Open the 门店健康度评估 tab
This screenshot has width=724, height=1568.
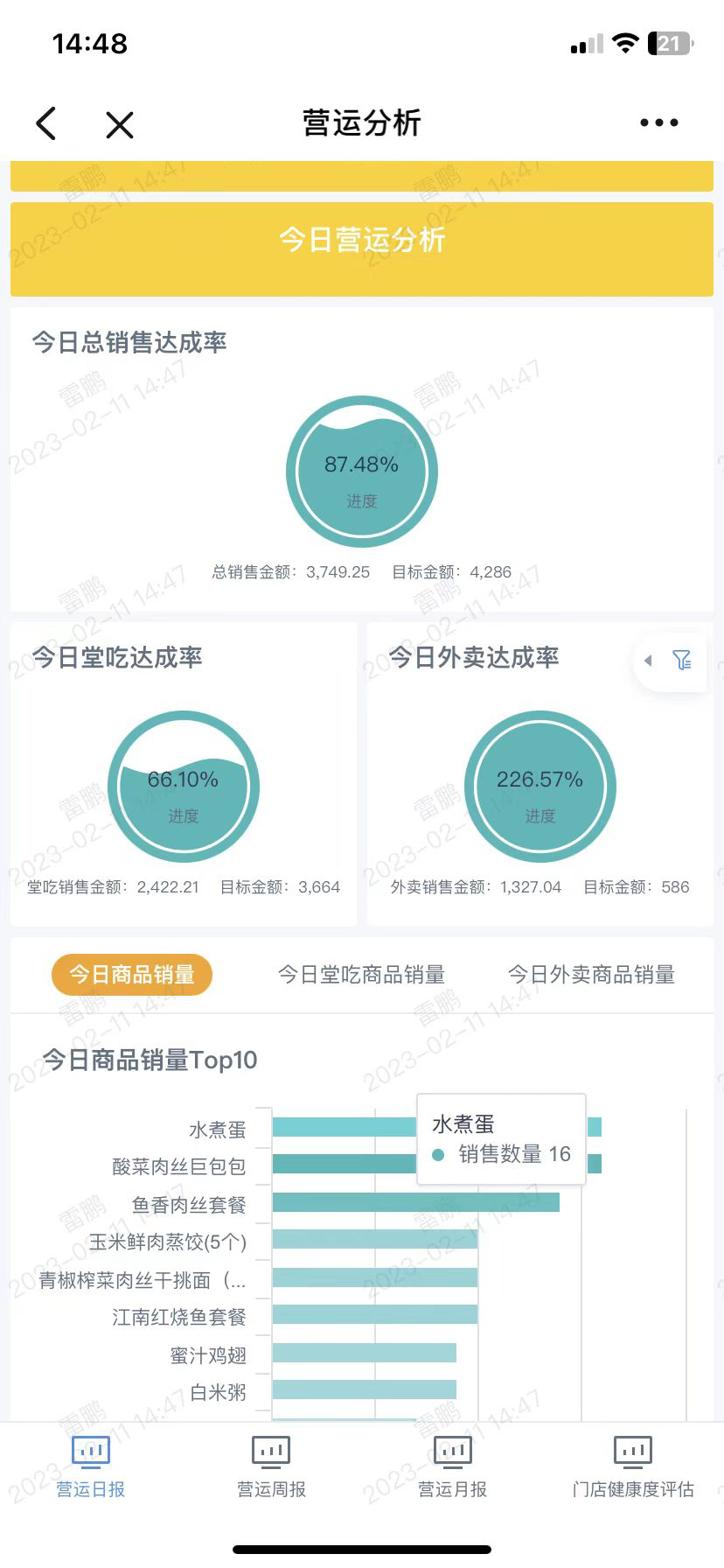(633, 1466)
